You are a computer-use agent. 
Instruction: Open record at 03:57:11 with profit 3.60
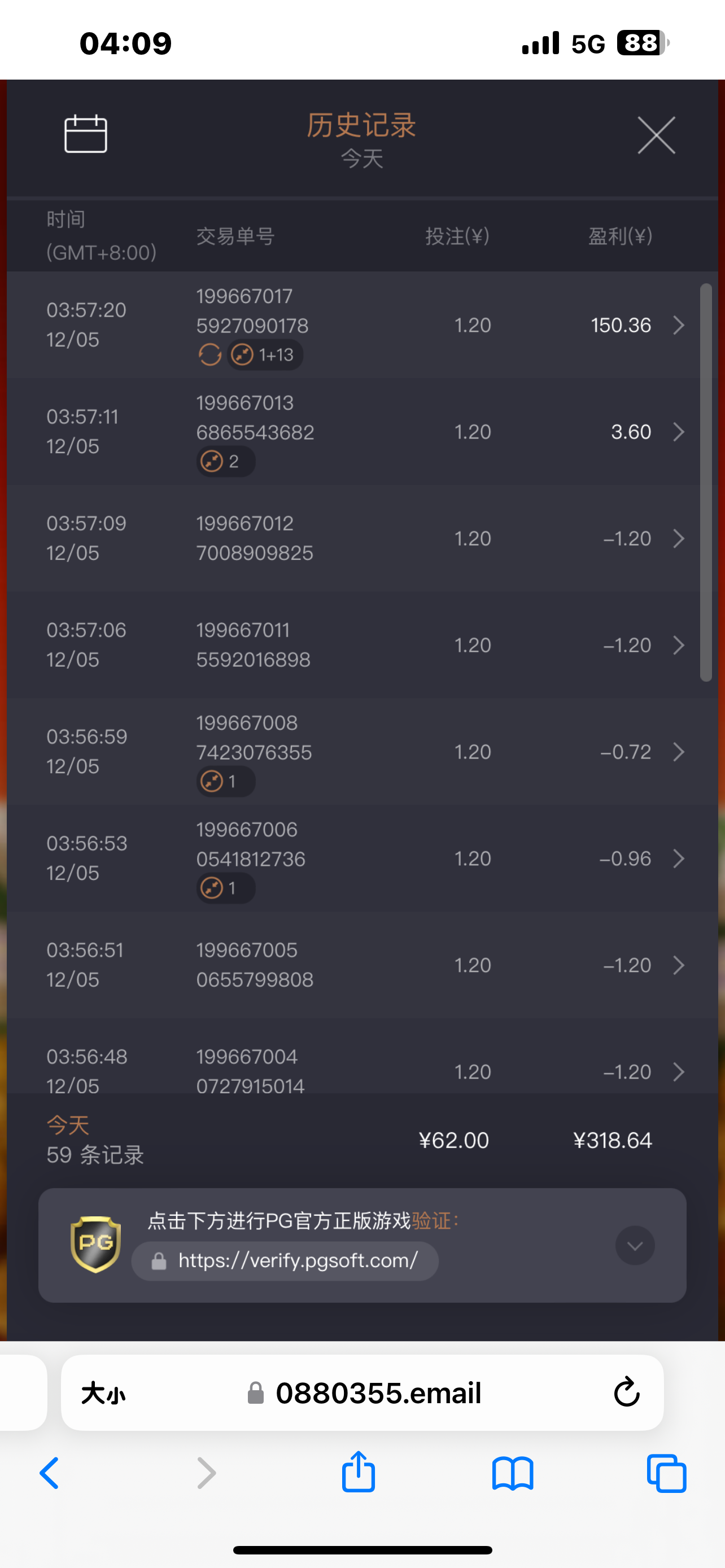678,432
